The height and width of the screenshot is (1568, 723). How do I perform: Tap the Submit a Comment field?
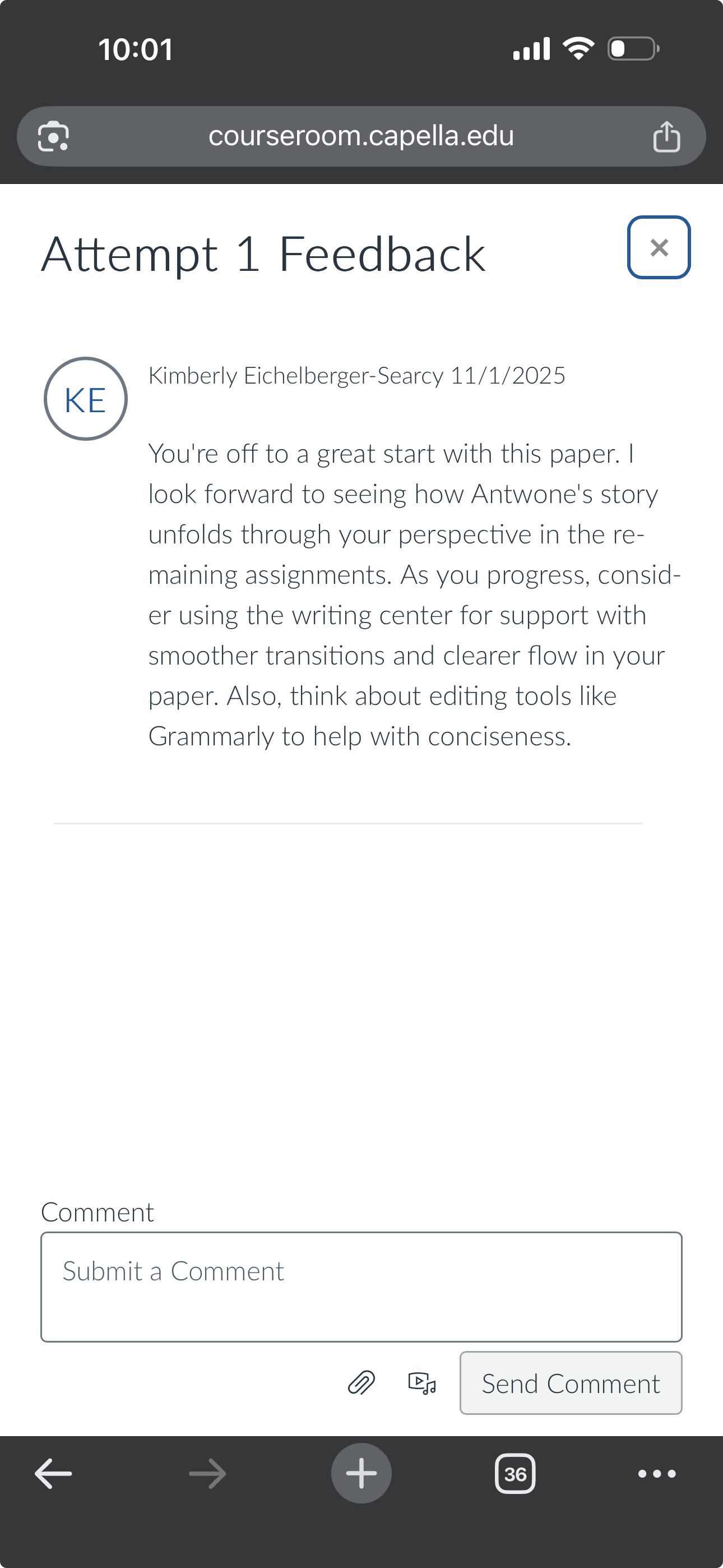coord(361,1286)
